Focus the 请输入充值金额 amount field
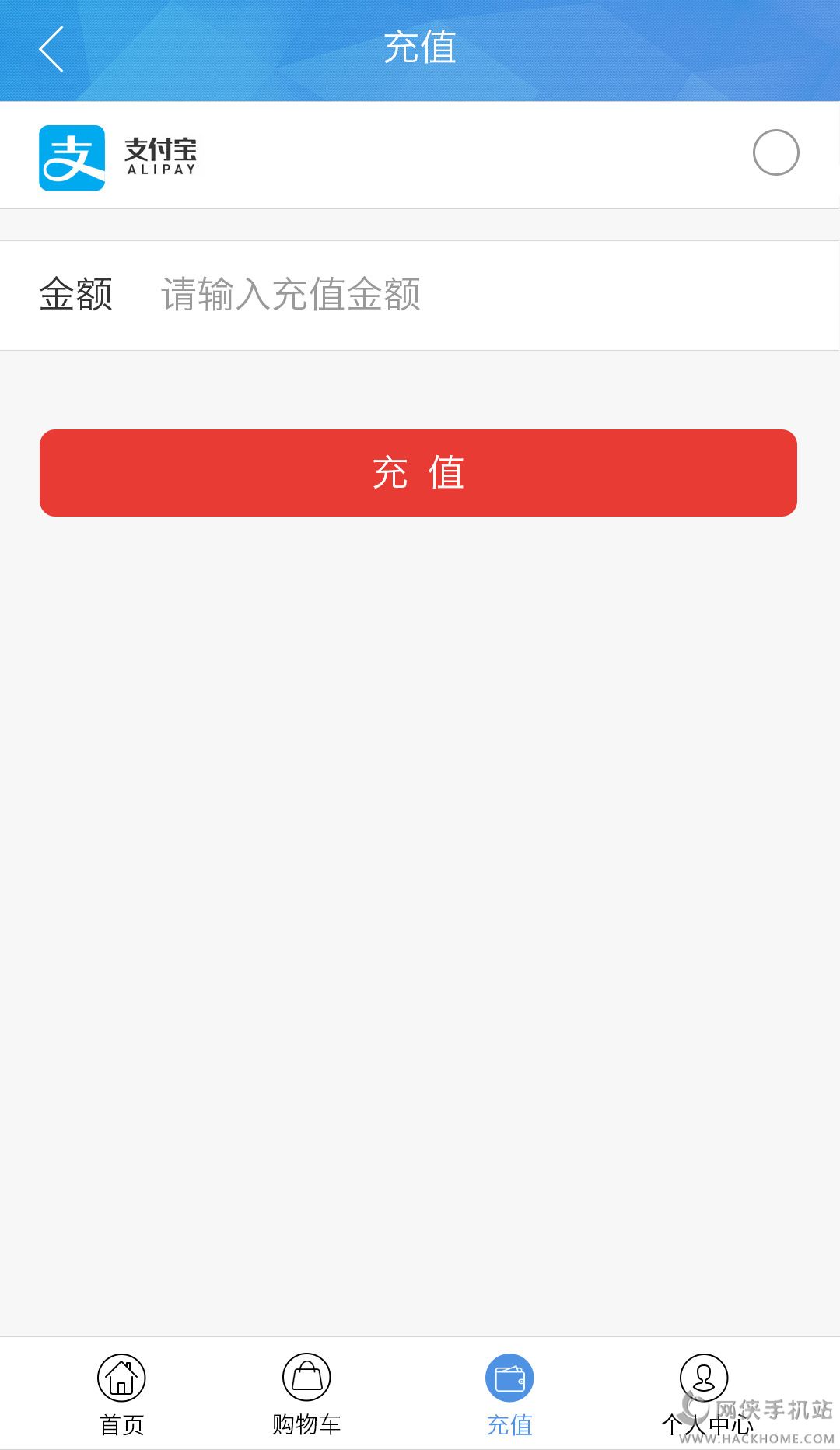840x1450 pixels. pyautogui.click(x=467, y=295)
